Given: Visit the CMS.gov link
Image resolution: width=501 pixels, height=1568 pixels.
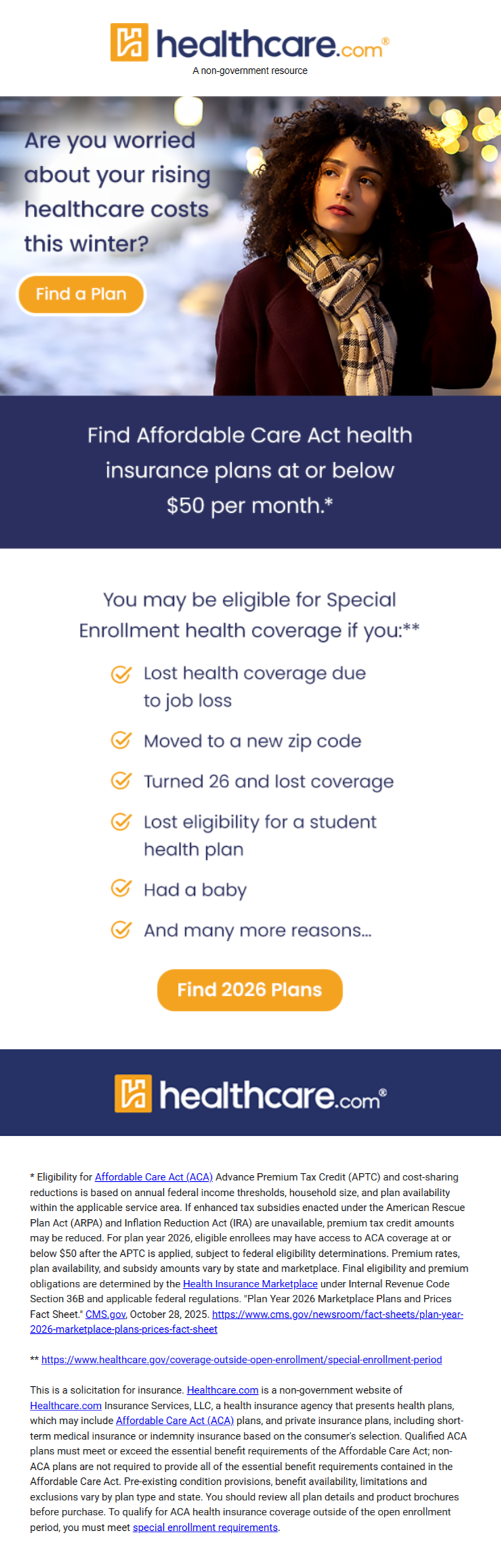Looking at the screenshot, I should (x=106, y=1314).
